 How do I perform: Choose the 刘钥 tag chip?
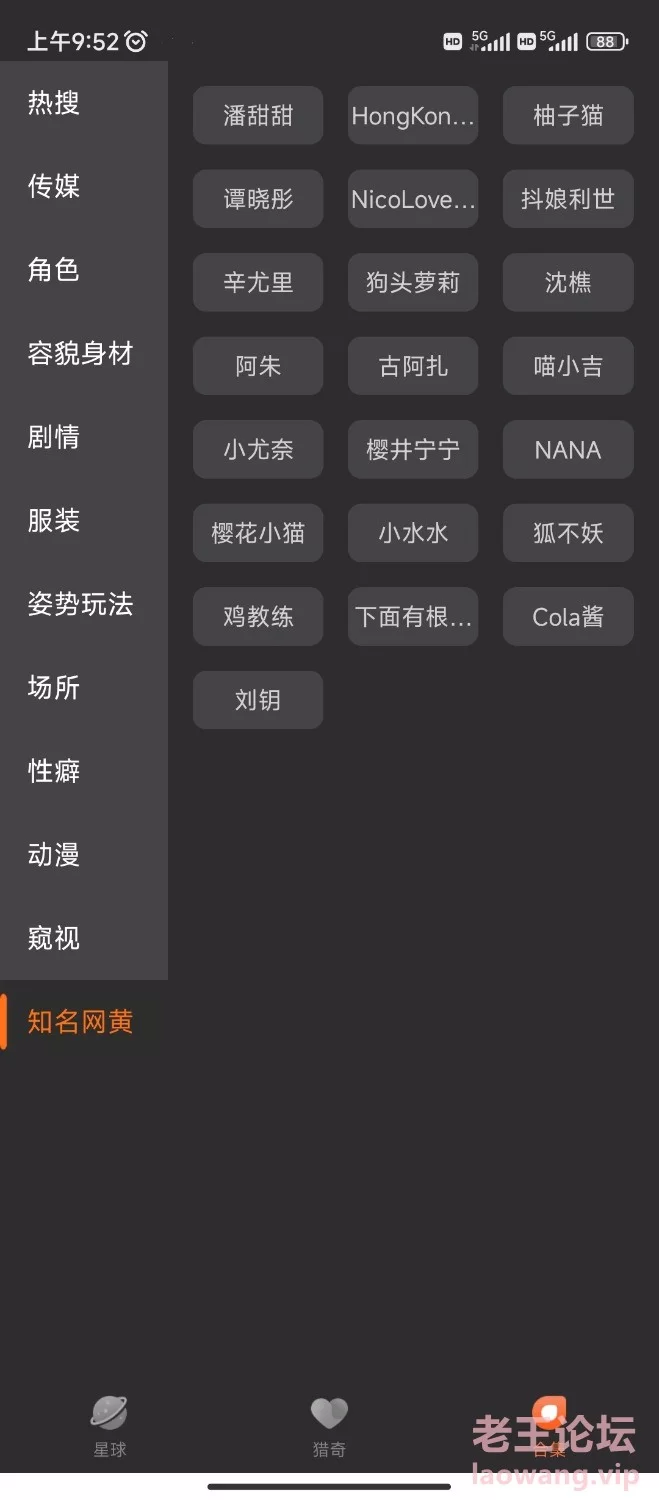[258, 700]
